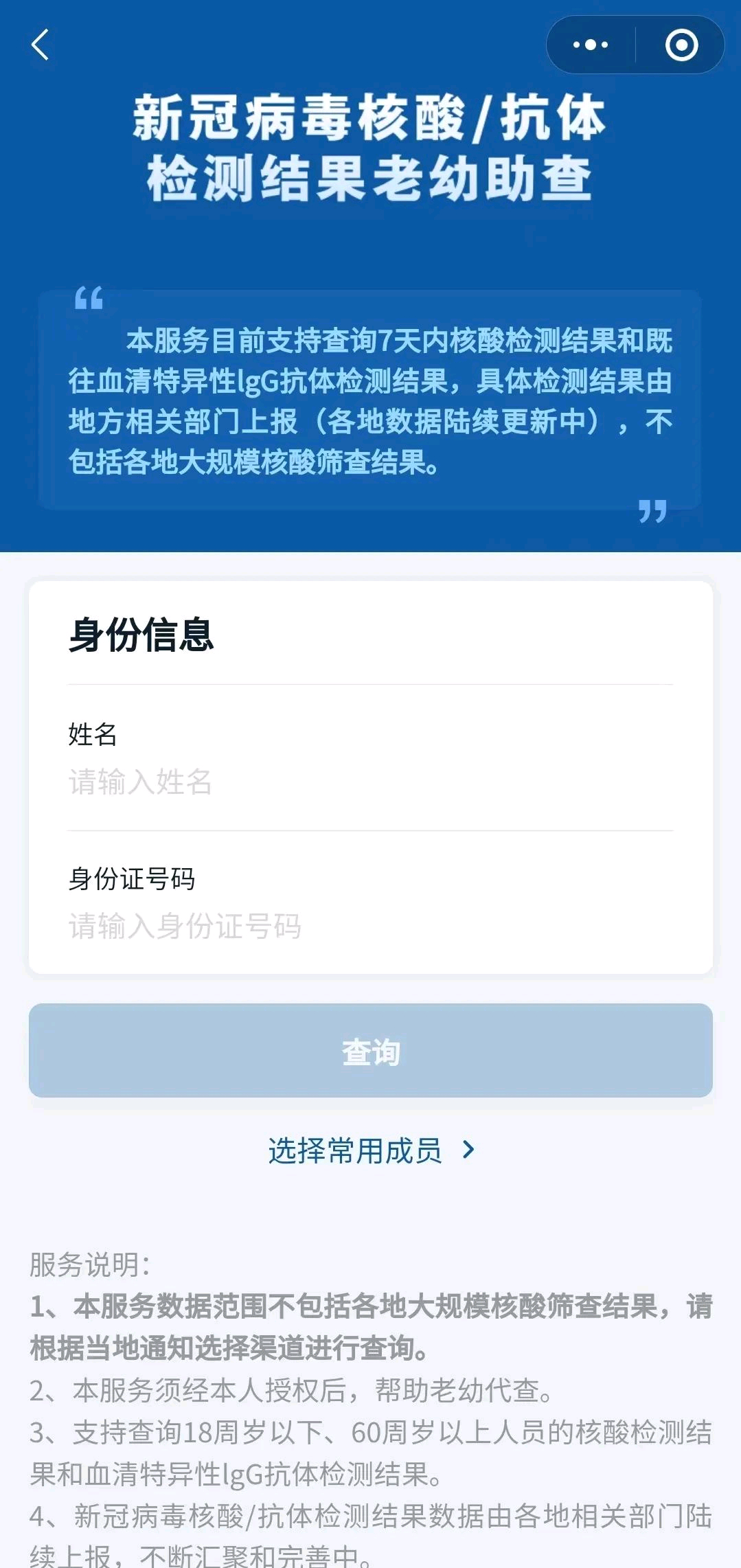
Task: Click the closing quotation mark icon
Action: click(651, 514)
